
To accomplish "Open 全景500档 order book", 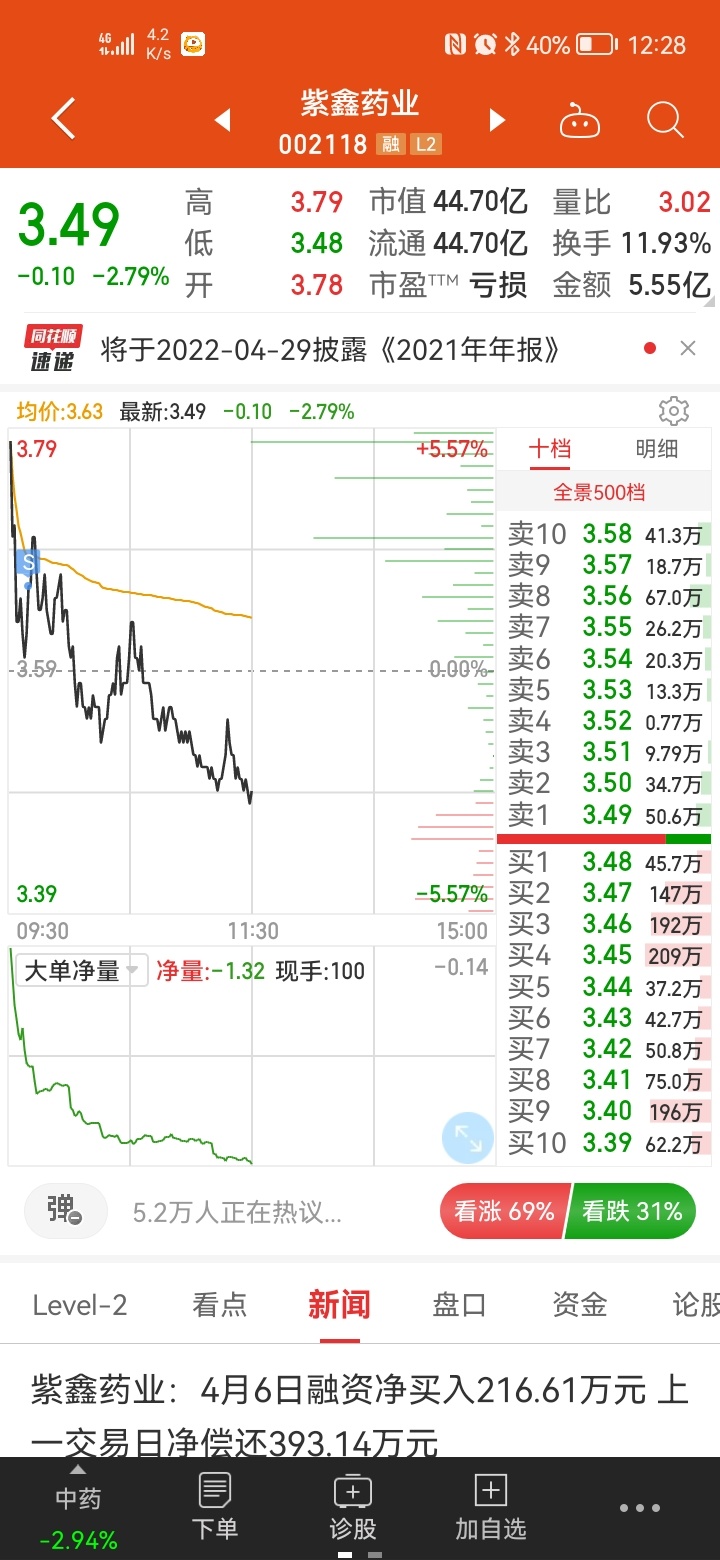I will click(x=600, y=493).
